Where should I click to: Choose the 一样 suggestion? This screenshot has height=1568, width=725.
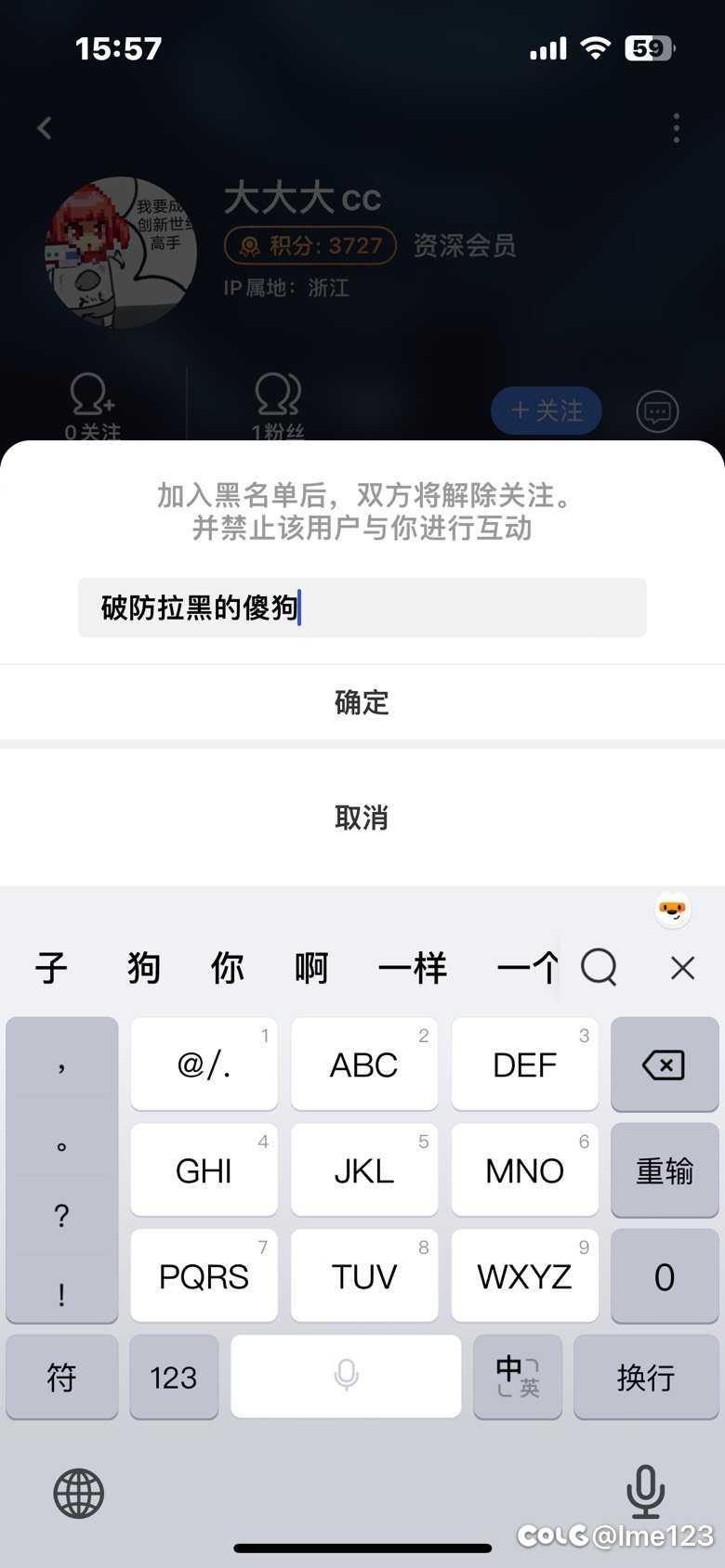tap(413, 968)
